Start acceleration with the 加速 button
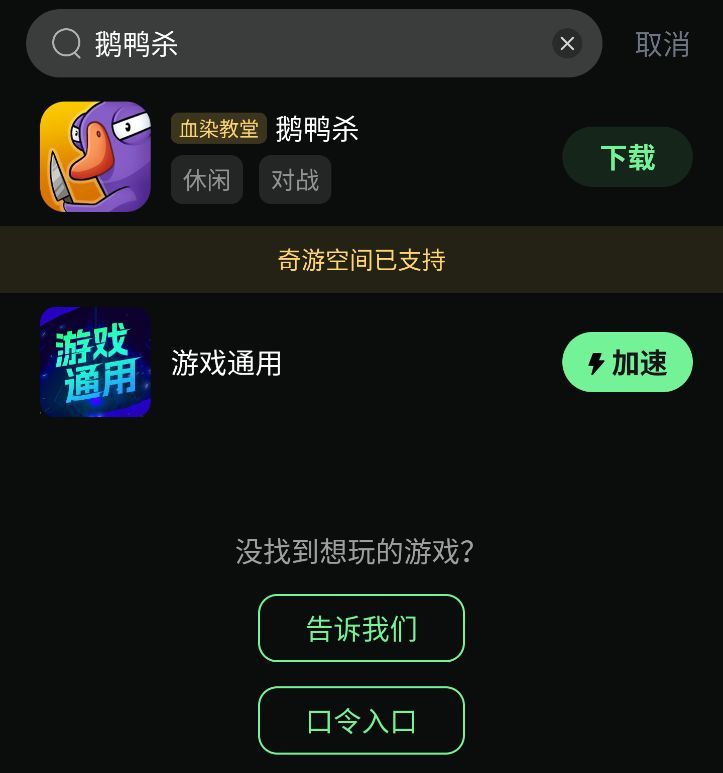This screenshot has width=723, height=773. click(627, 362)
